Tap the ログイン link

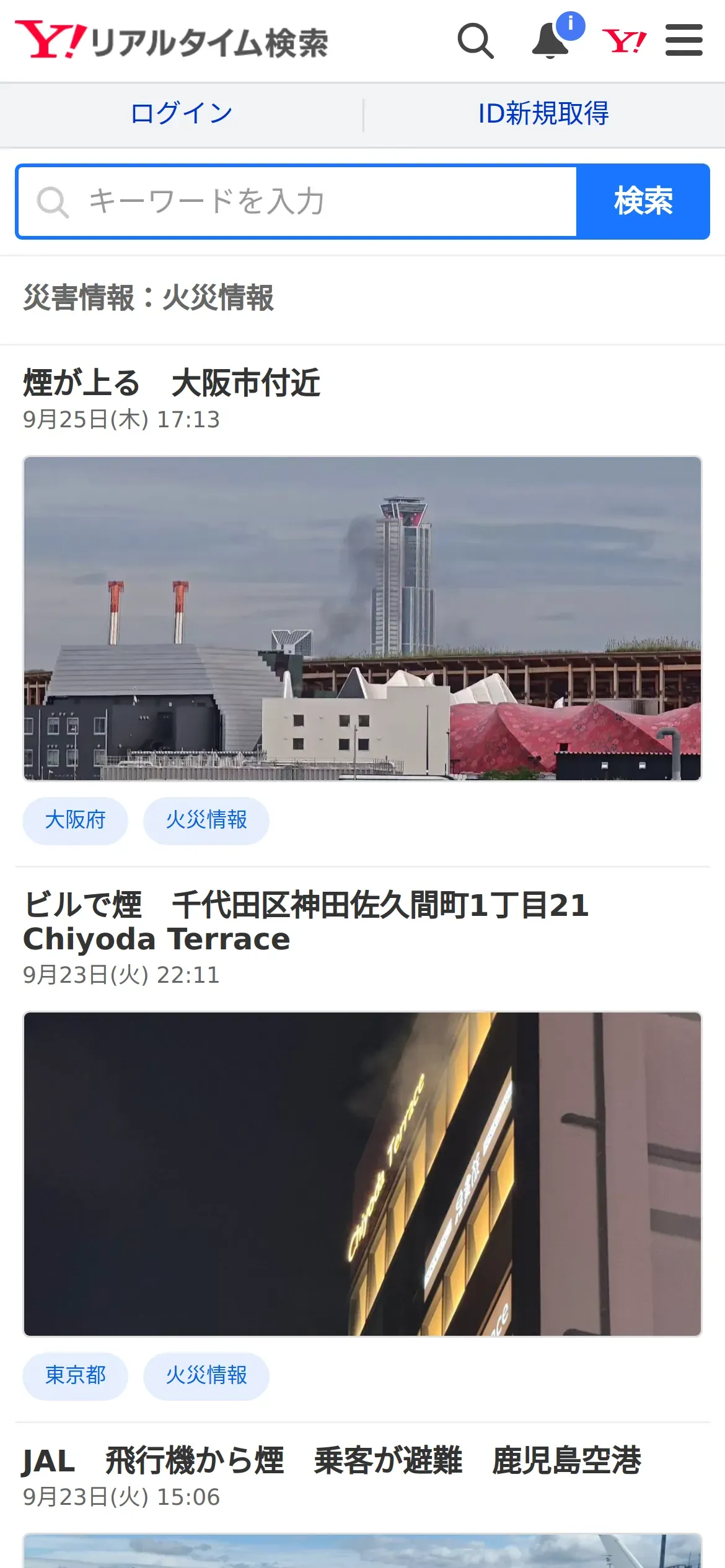182,114
